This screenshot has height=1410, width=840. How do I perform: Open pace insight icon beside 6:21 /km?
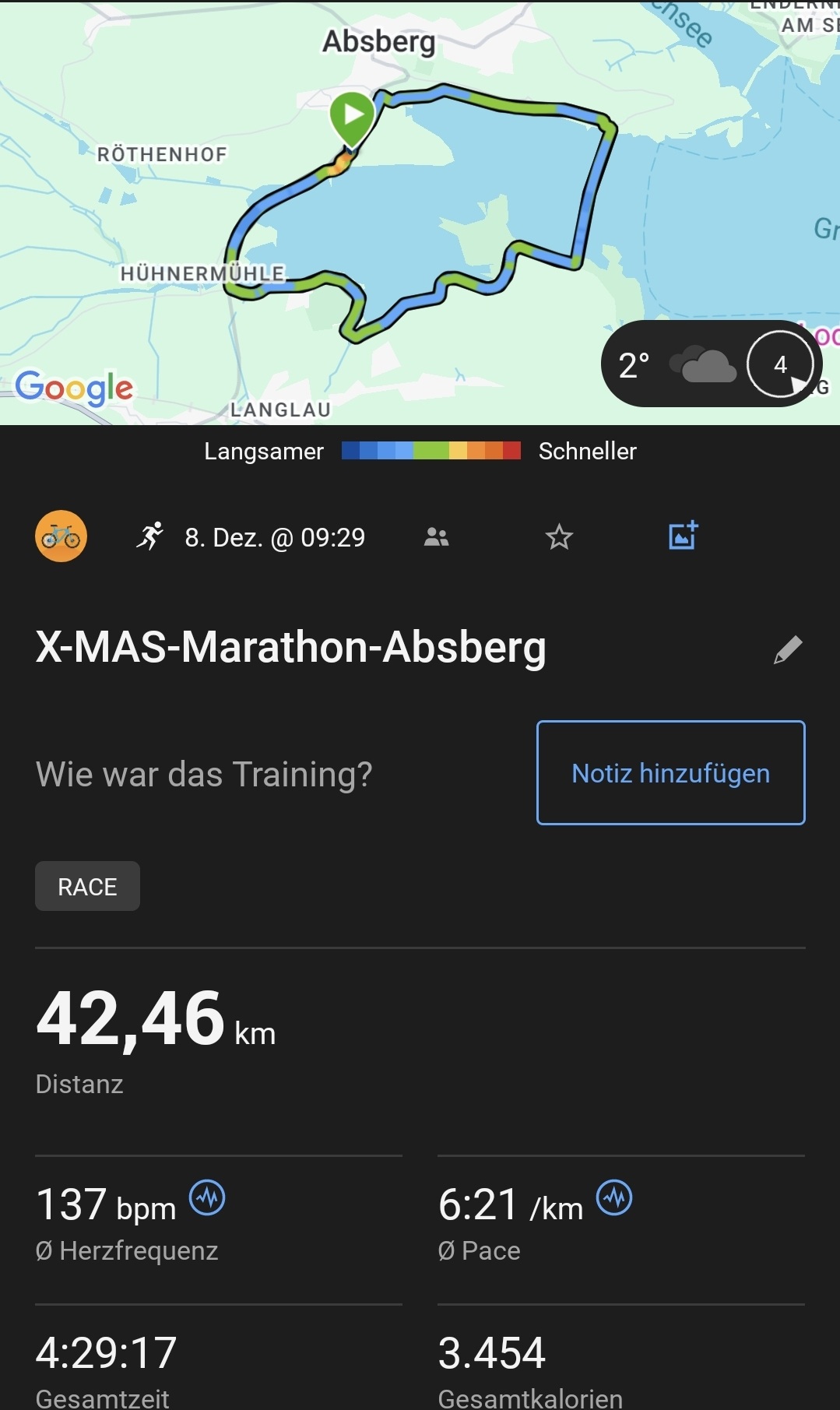coord(614,1197)
